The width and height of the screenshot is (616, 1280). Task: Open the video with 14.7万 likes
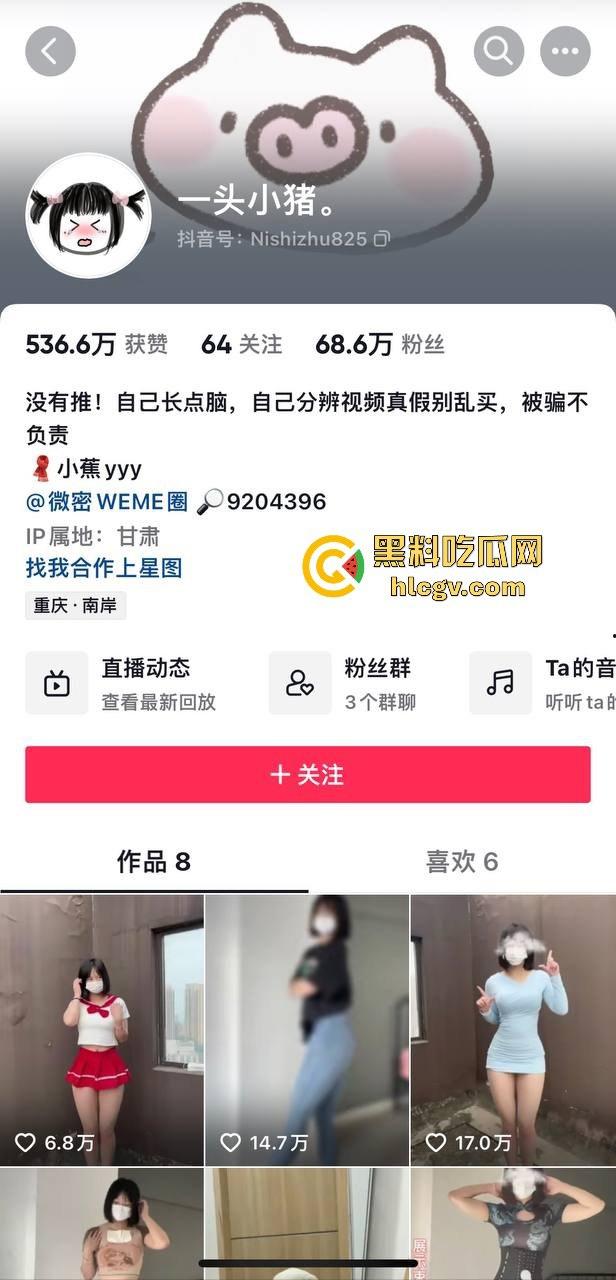[307, 1030]
